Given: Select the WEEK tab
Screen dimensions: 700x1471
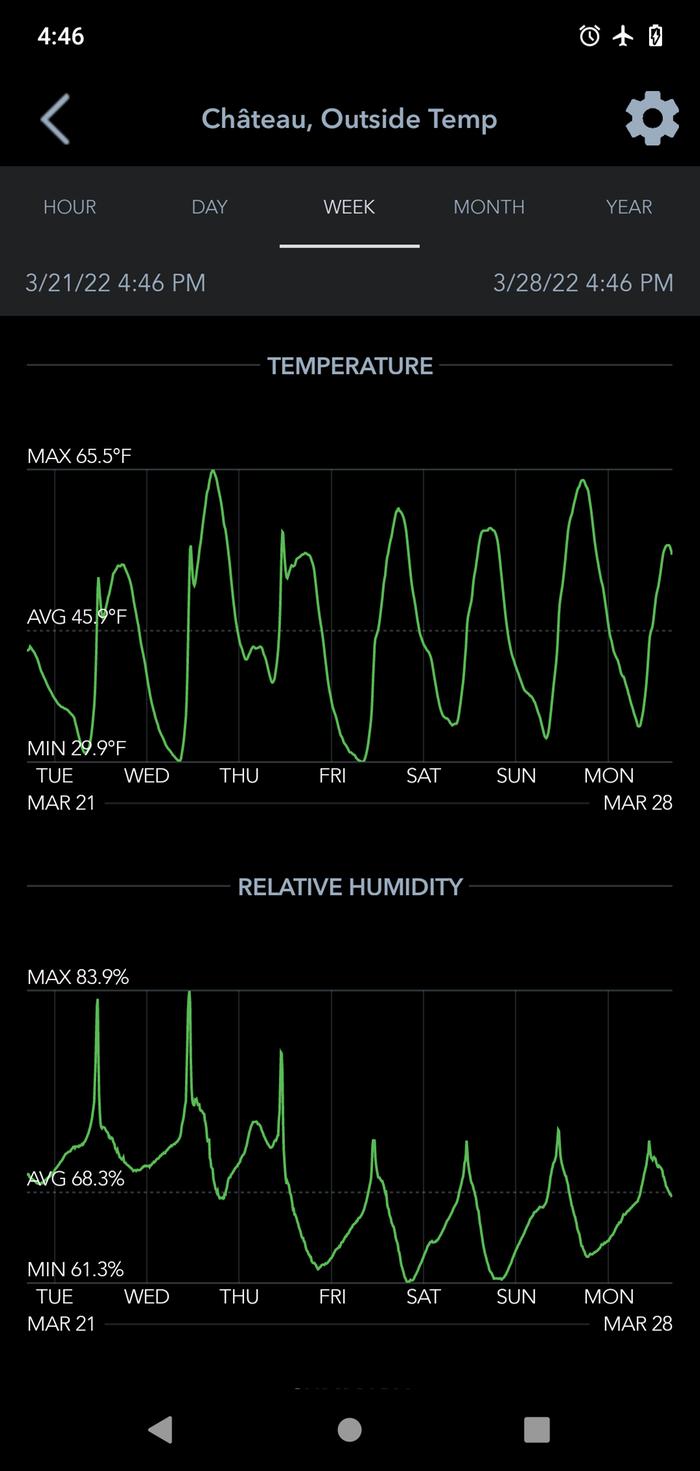Looking at the screenshot, I should click(x=349, y=207).
